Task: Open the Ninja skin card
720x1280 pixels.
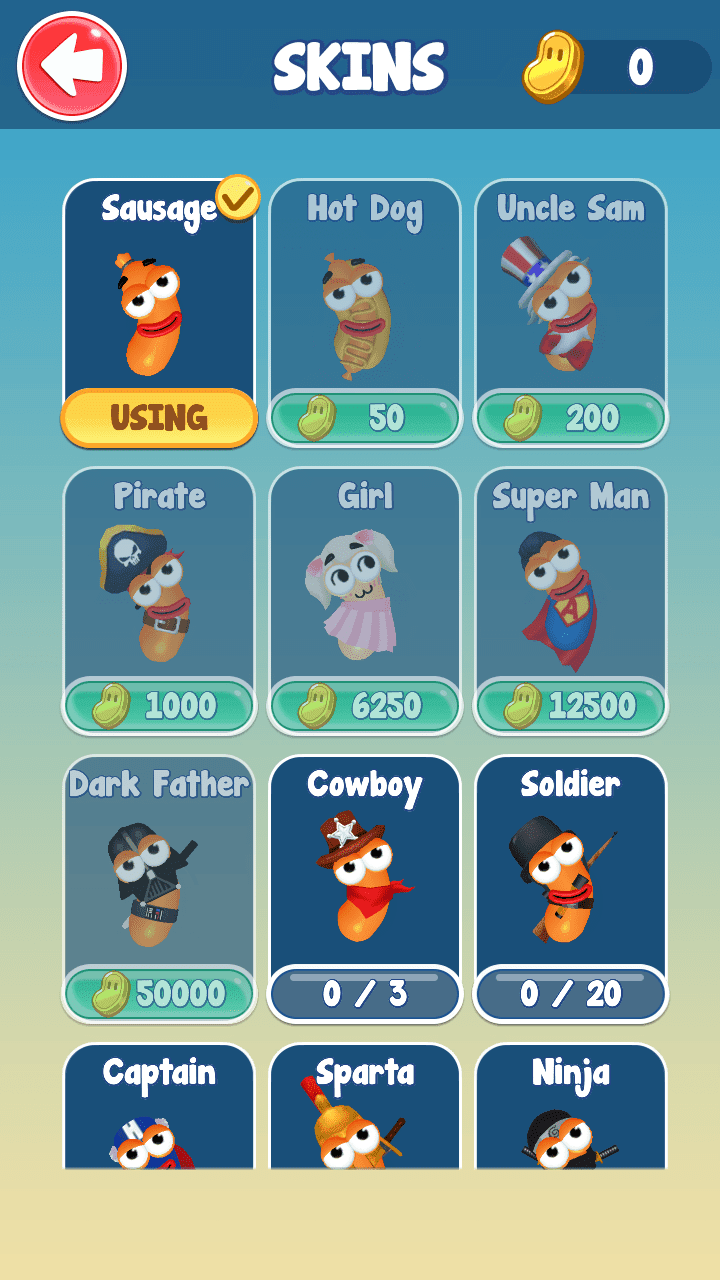Action: point(571,1110)
